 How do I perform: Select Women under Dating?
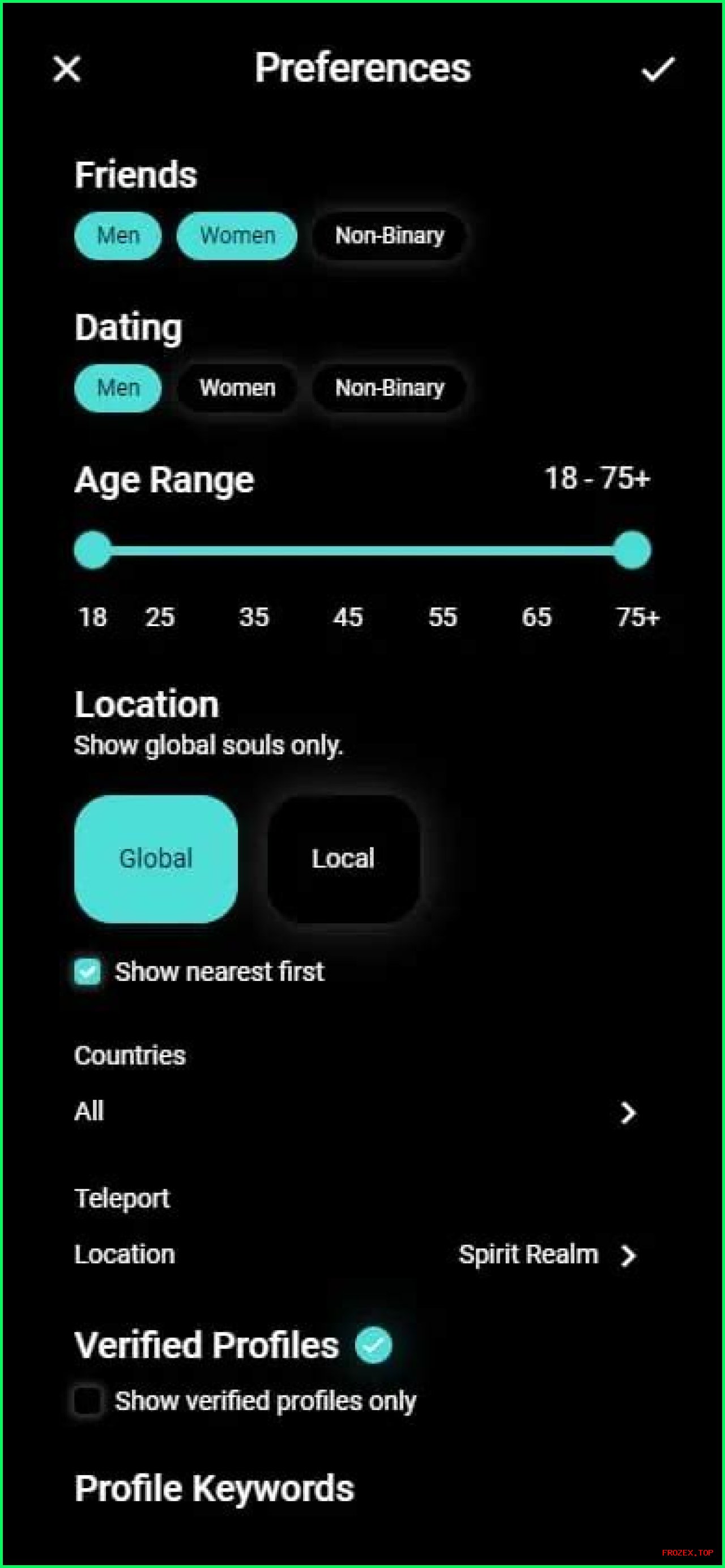coord(237,388)
